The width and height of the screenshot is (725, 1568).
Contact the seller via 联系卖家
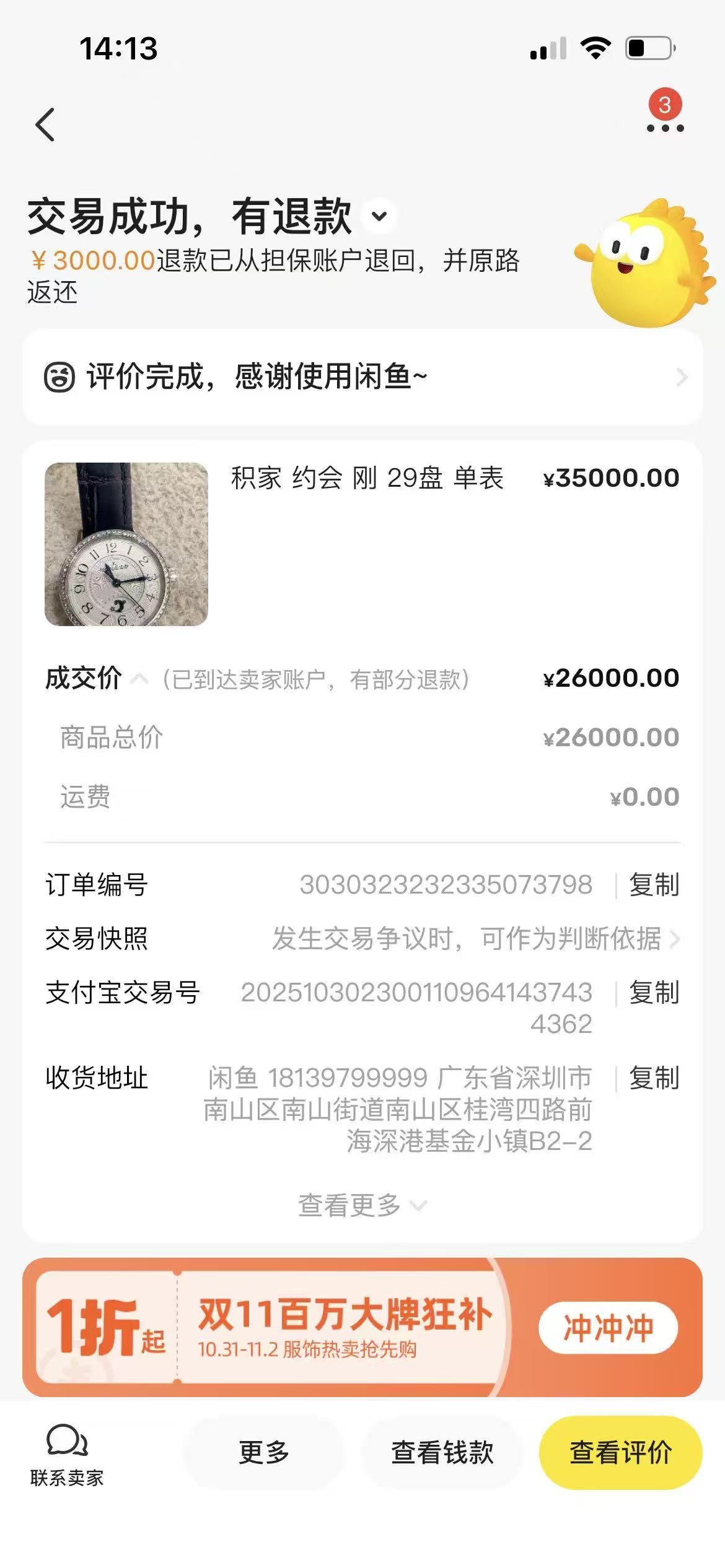67,1455
